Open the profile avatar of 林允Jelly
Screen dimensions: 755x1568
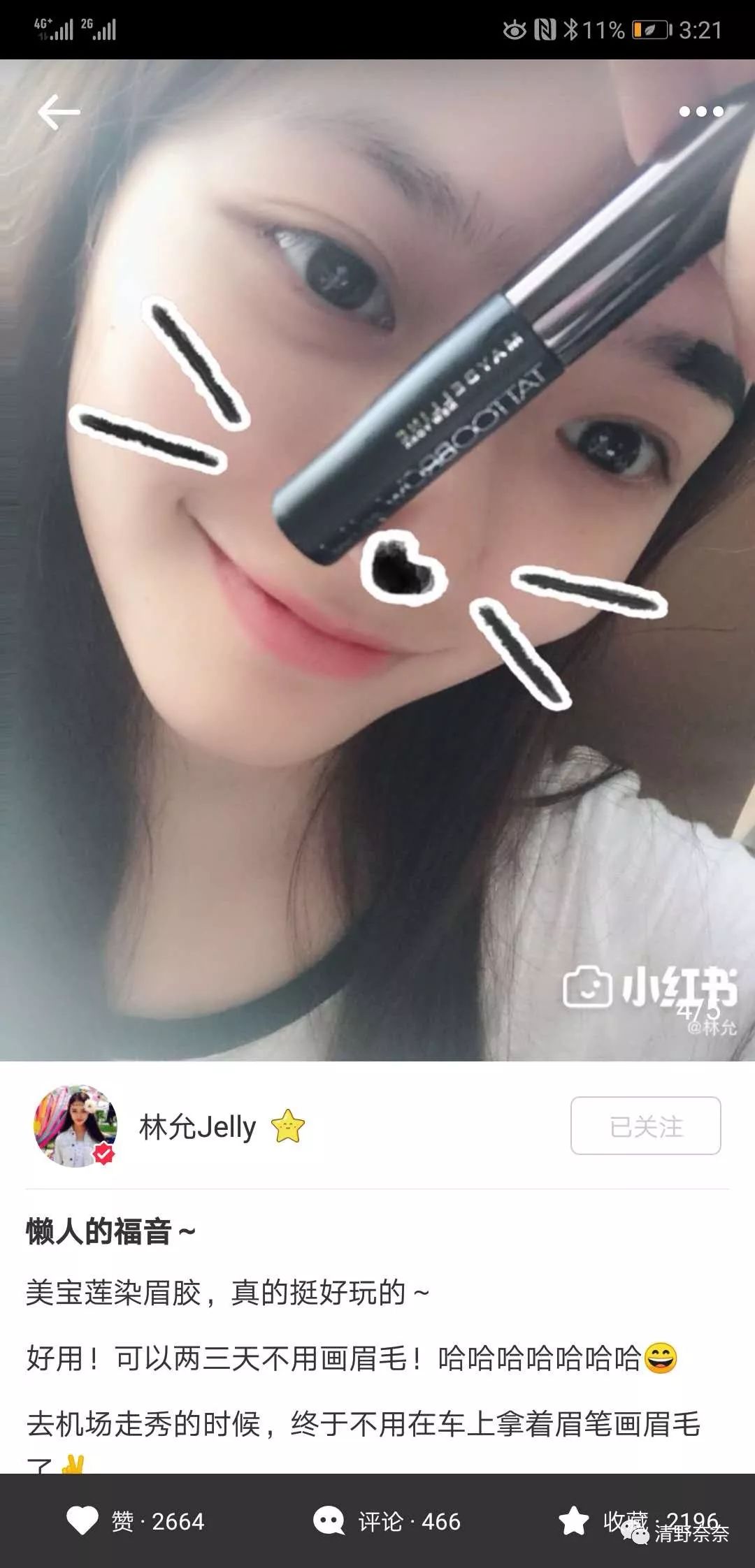click(75, 1126)
